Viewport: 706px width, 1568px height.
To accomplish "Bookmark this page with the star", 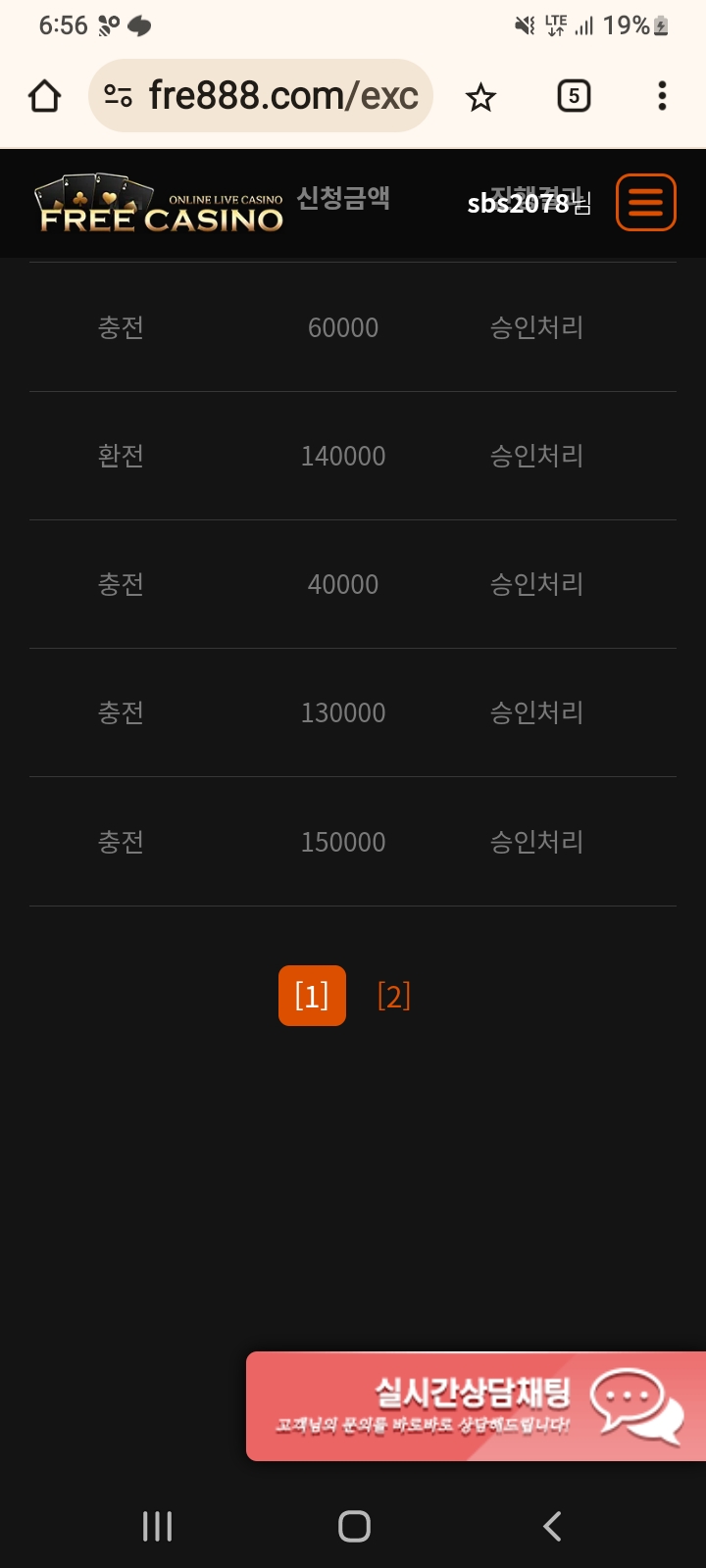I will [480, 97].
